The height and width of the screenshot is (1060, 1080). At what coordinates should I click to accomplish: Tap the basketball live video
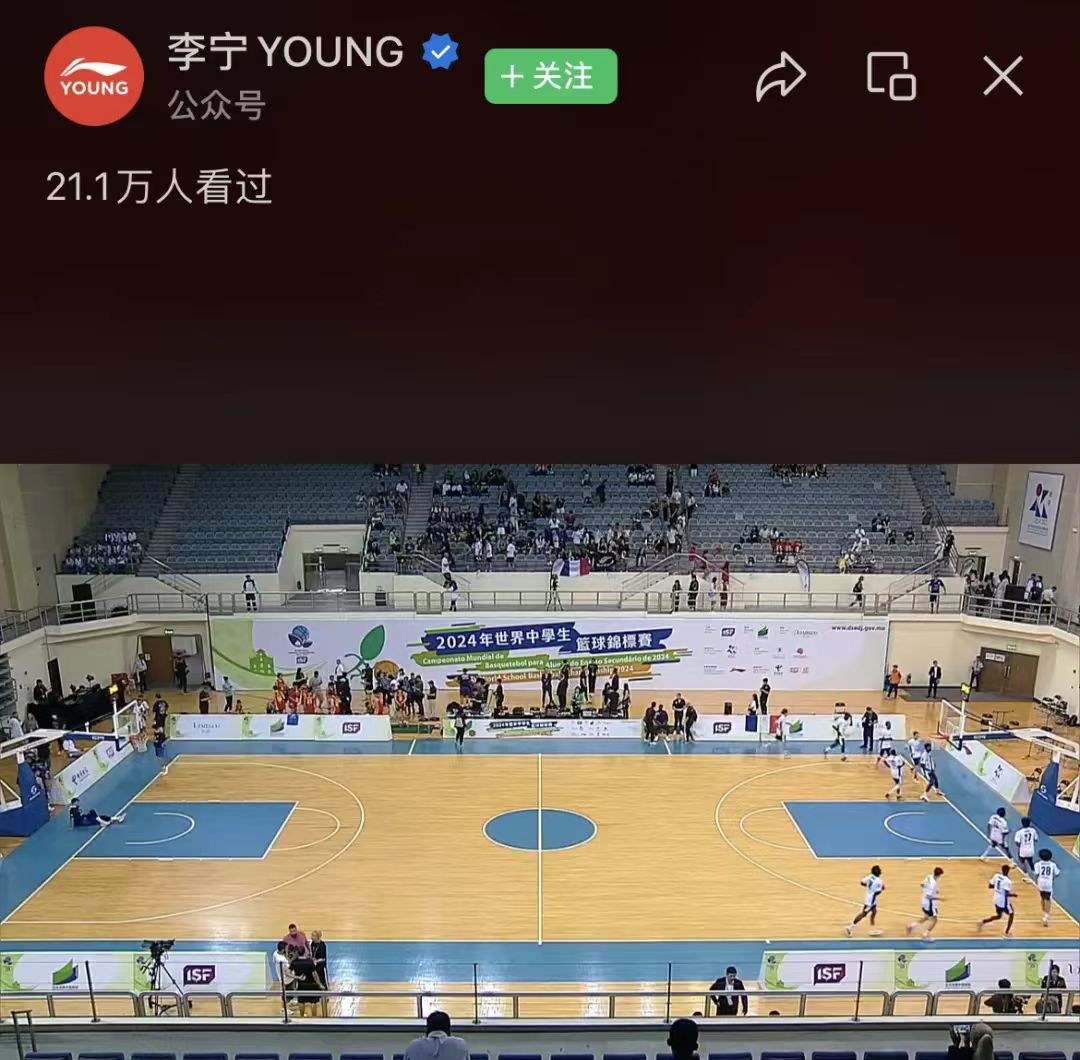(x=540, y=760)
